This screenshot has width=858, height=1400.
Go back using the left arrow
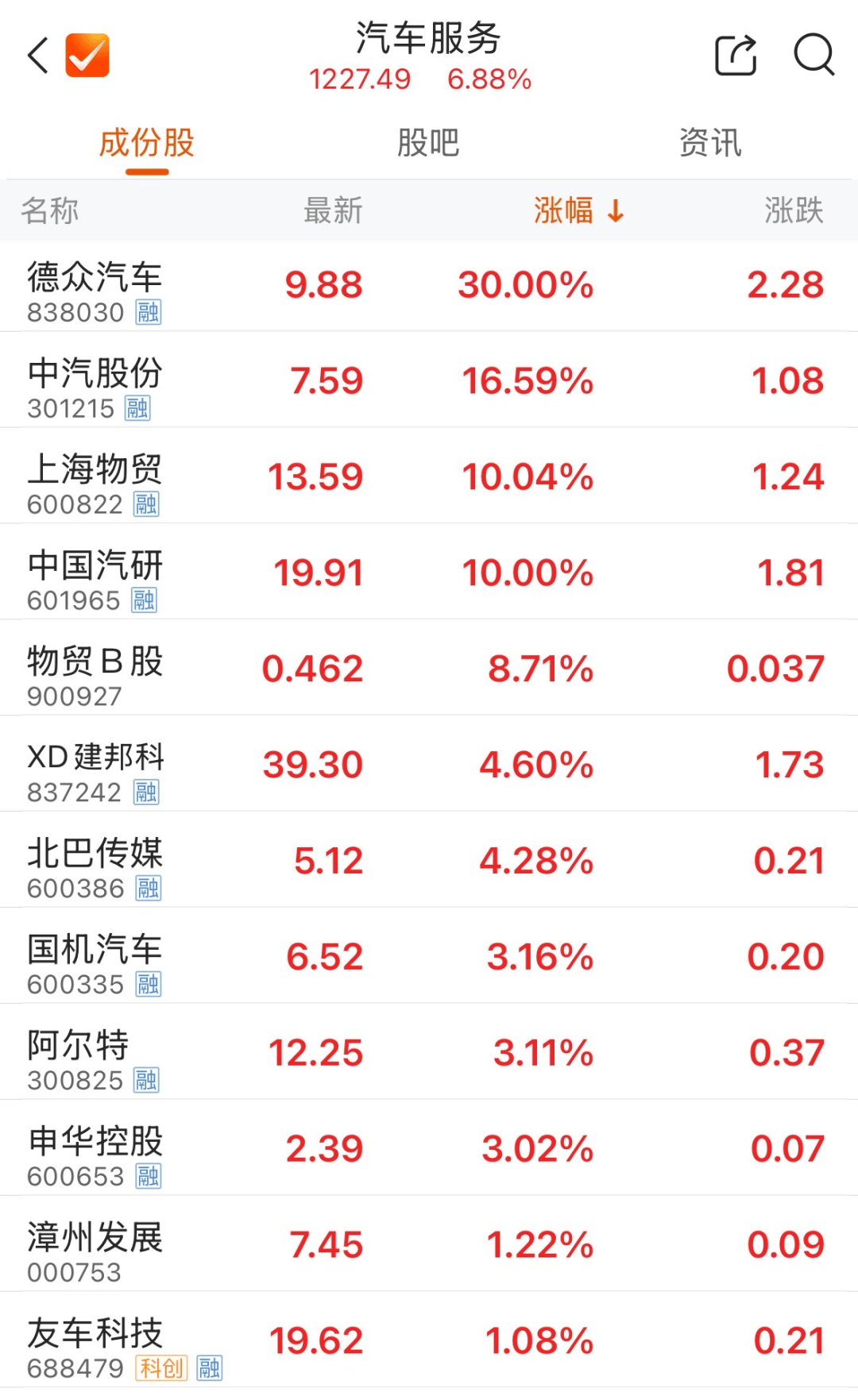tap(38, 56)
